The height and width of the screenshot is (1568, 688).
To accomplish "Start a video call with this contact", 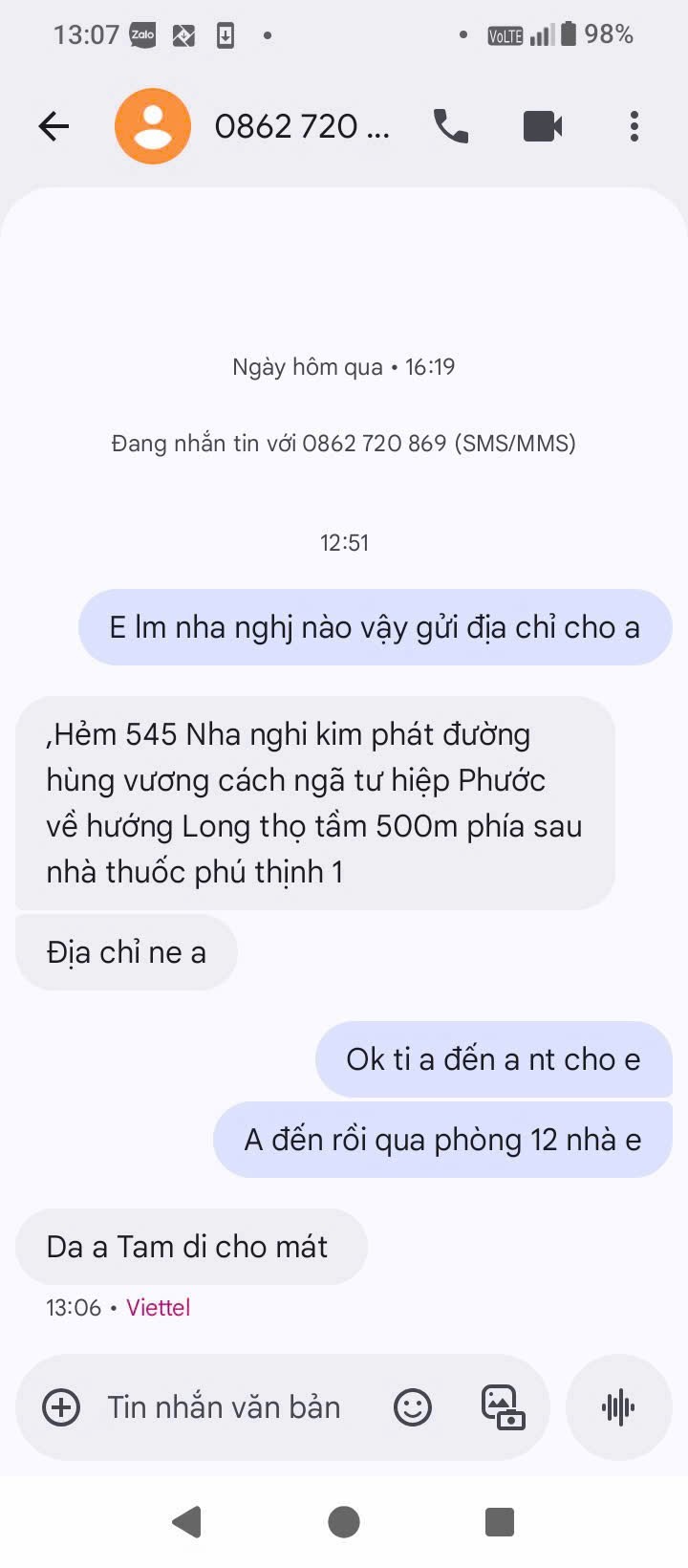I will (543, 126).
